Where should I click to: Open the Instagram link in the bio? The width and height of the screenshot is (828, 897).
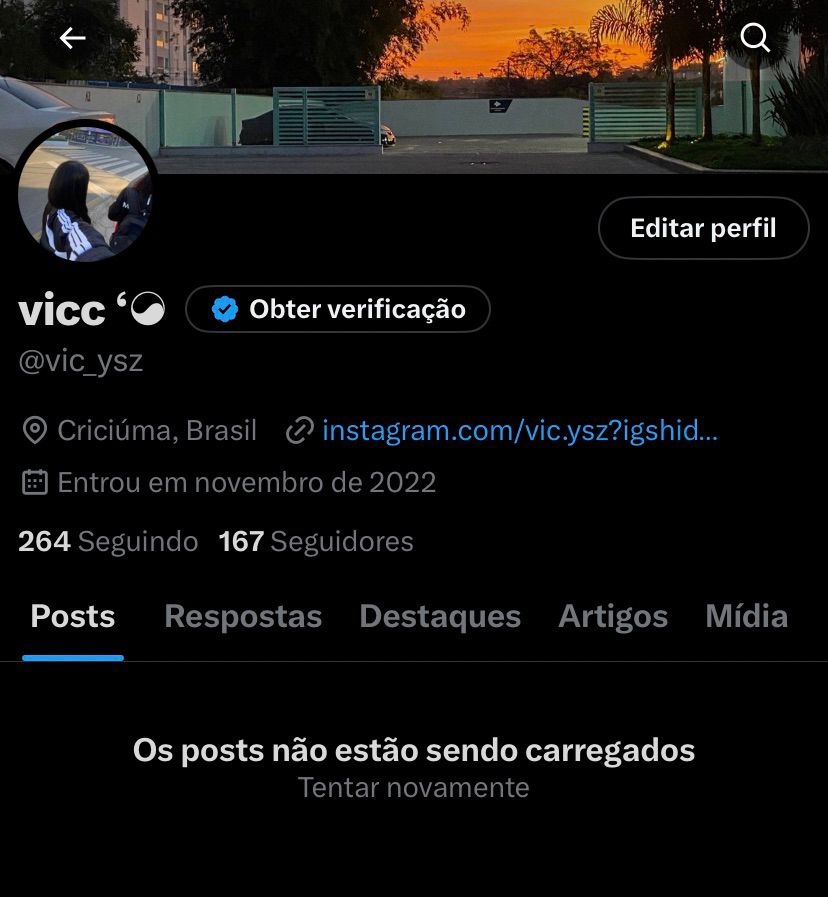pos(519,431)
